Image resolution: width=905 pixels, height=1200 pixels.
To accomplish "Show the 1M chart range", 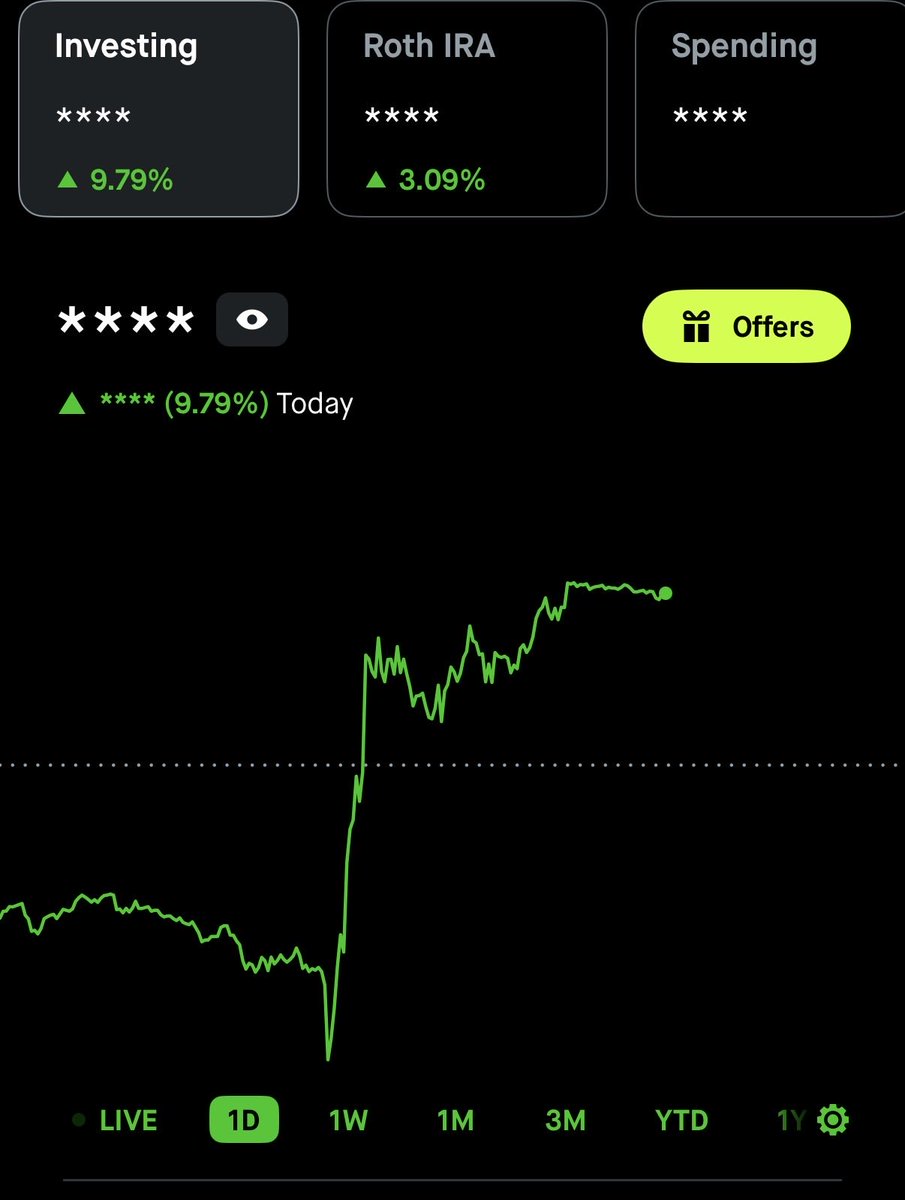I will 455,1120.
